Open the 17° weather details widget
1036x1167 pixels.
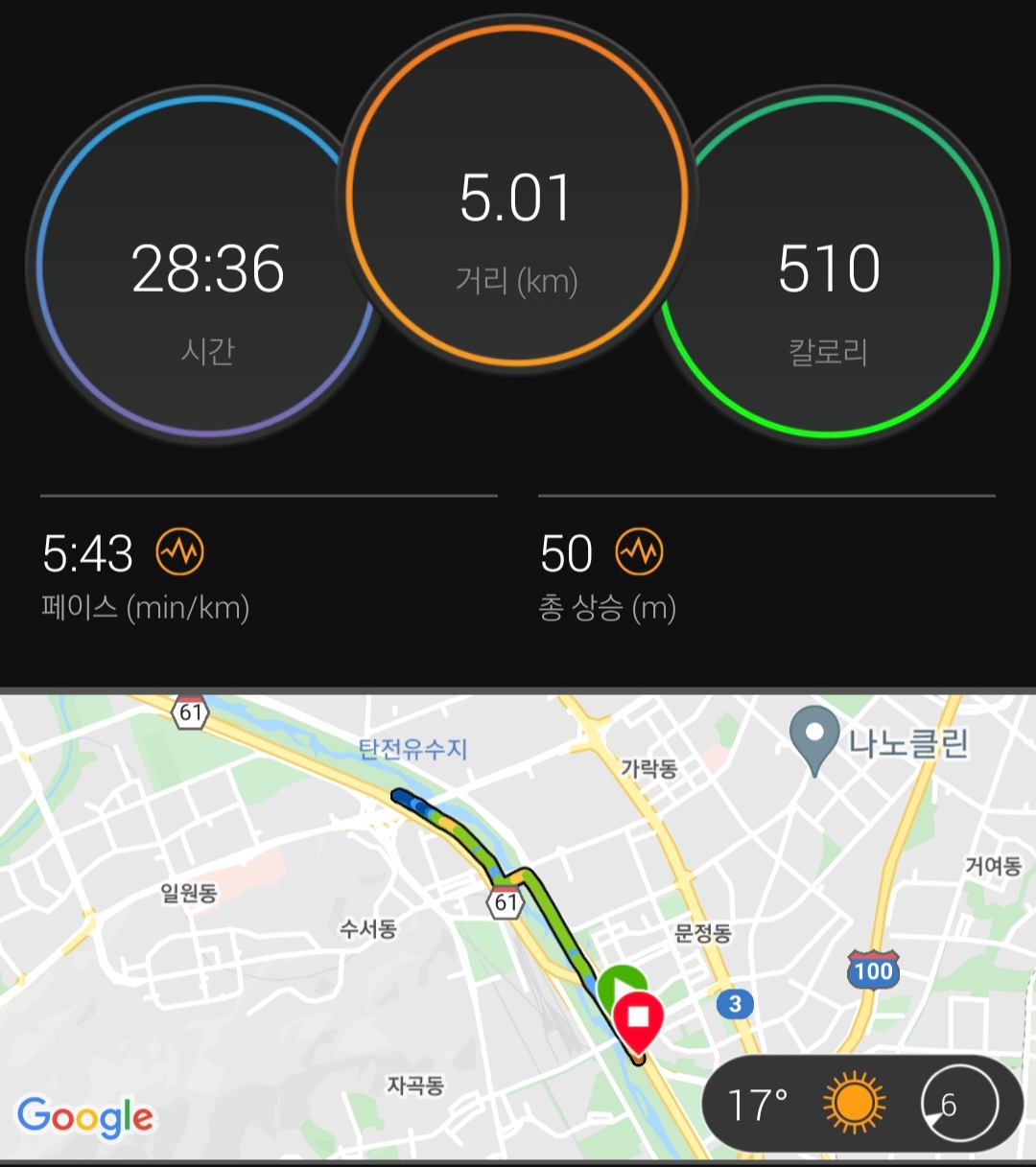click(860, 1104)
